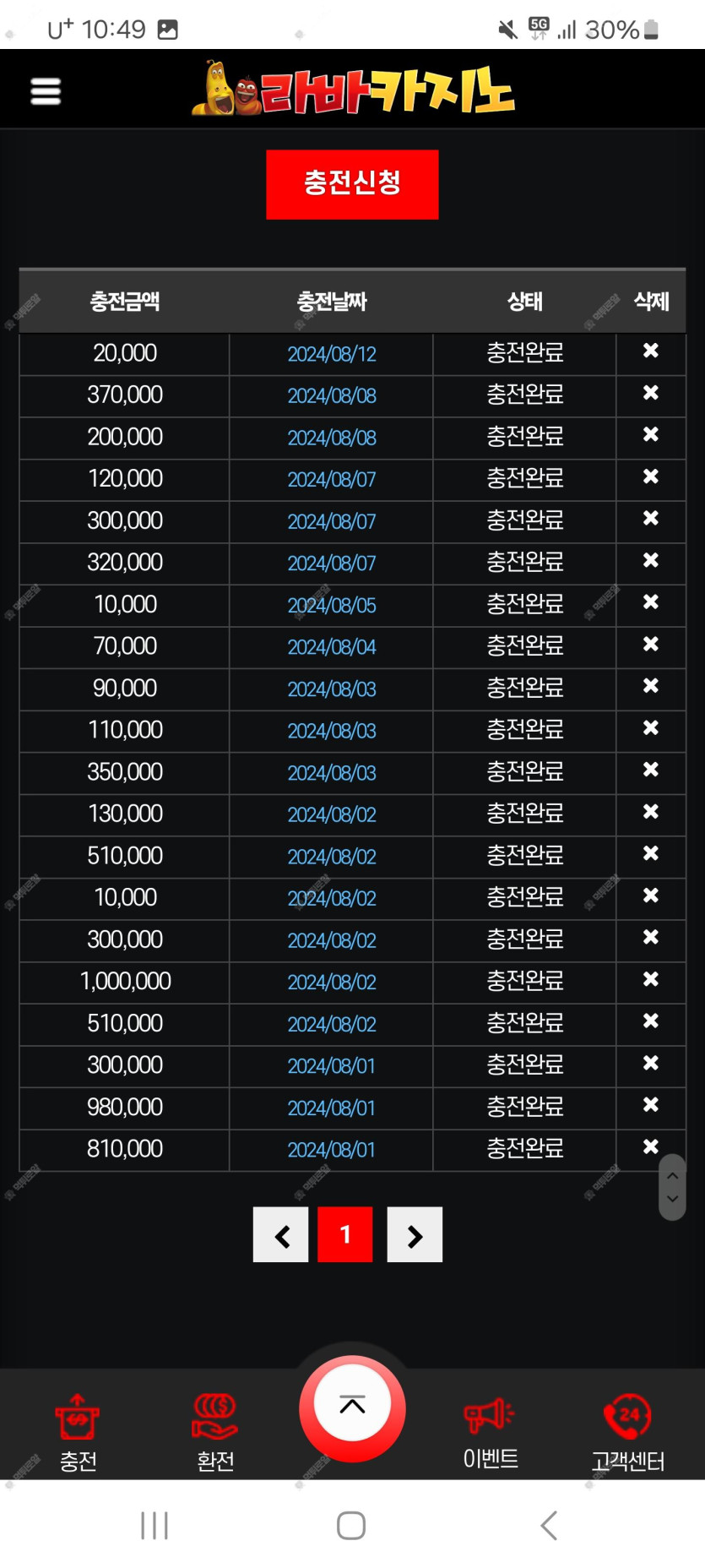Screen dimensions: 705x1568
Task: Open the 충전 tab
Action: pyautogui.click(x=78, y=1433)
